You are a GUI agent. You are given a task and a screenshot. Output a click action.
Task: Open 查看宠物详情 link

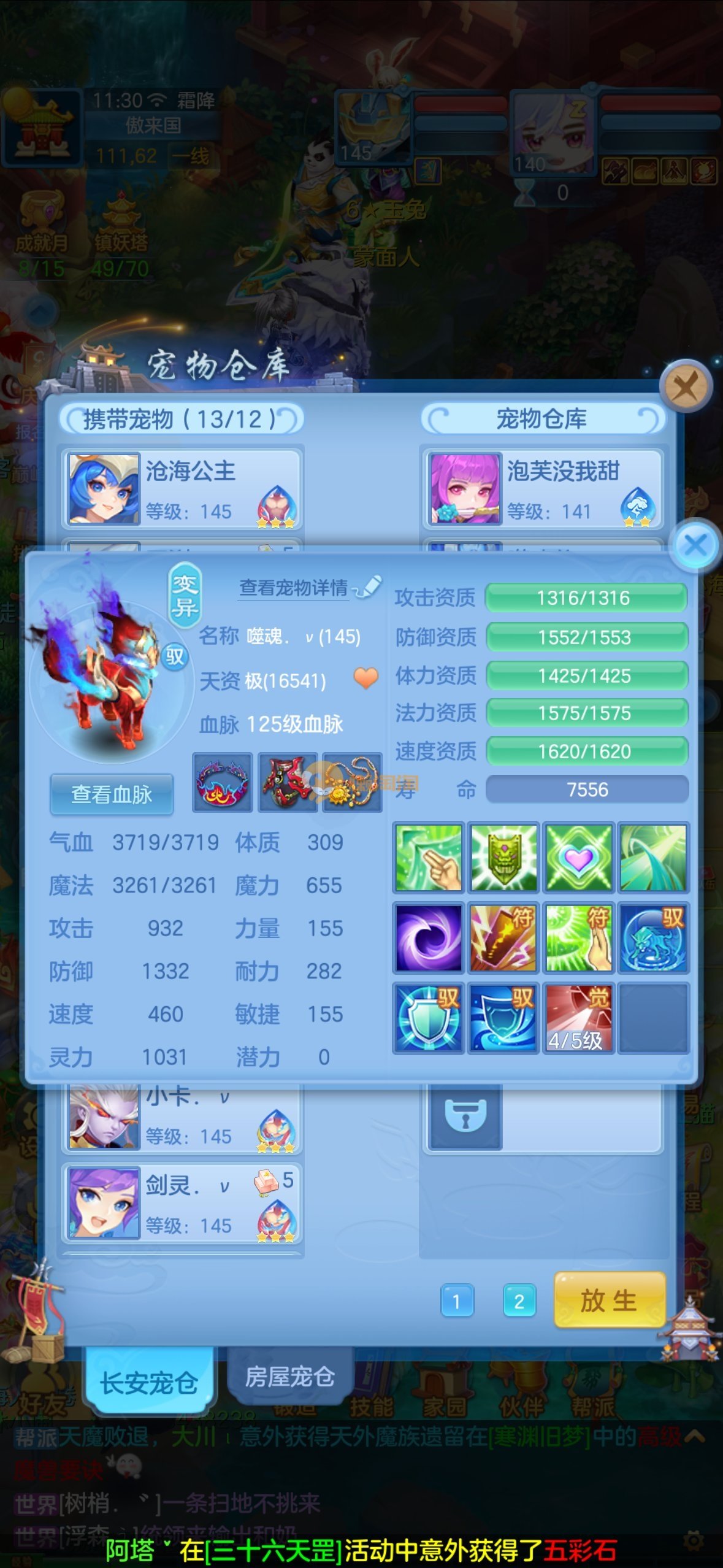click(294, 588)
